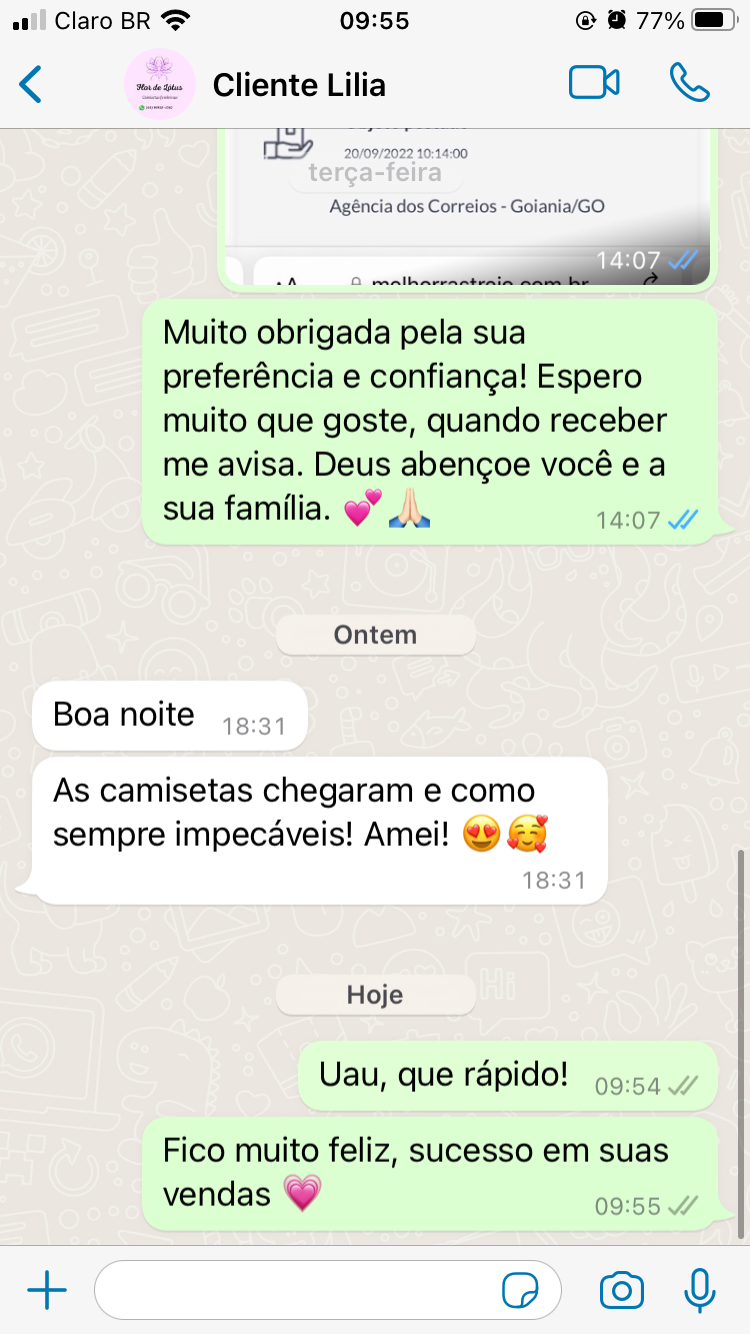This screenshot has height=1334, width=750.
Task: Tap the microphone to record voice
Action: coord(699,1291)
